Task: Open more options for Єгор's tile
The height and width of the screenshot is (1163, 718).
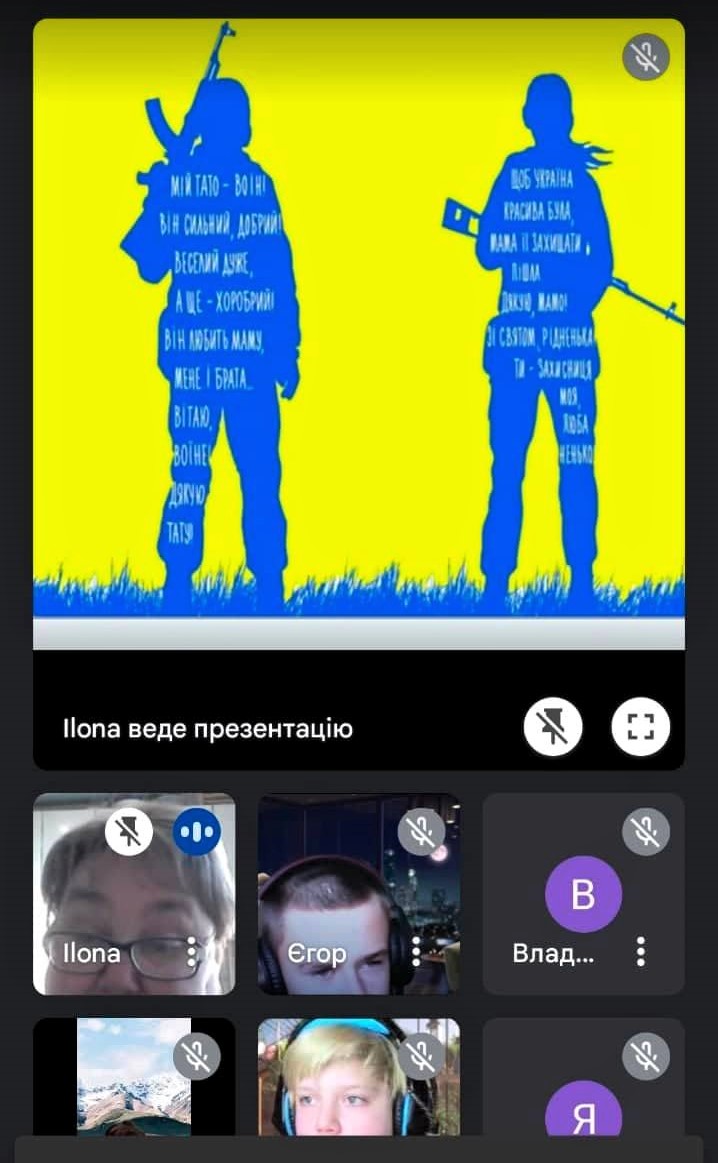Action: pyautogui.click(x=416, y=951)
